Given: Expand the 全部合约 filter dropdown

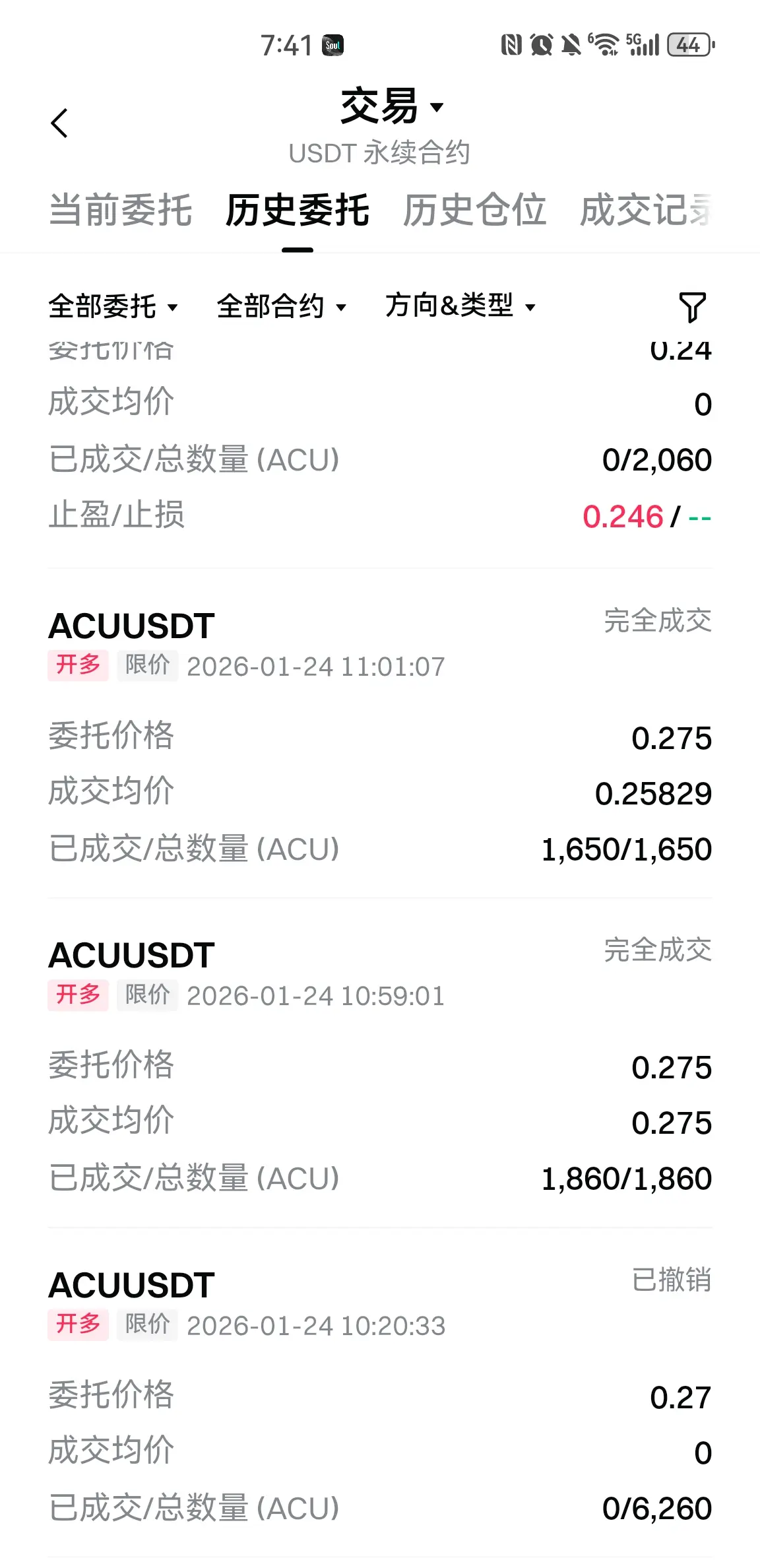Looking at the screenshot, I should 281,307.
